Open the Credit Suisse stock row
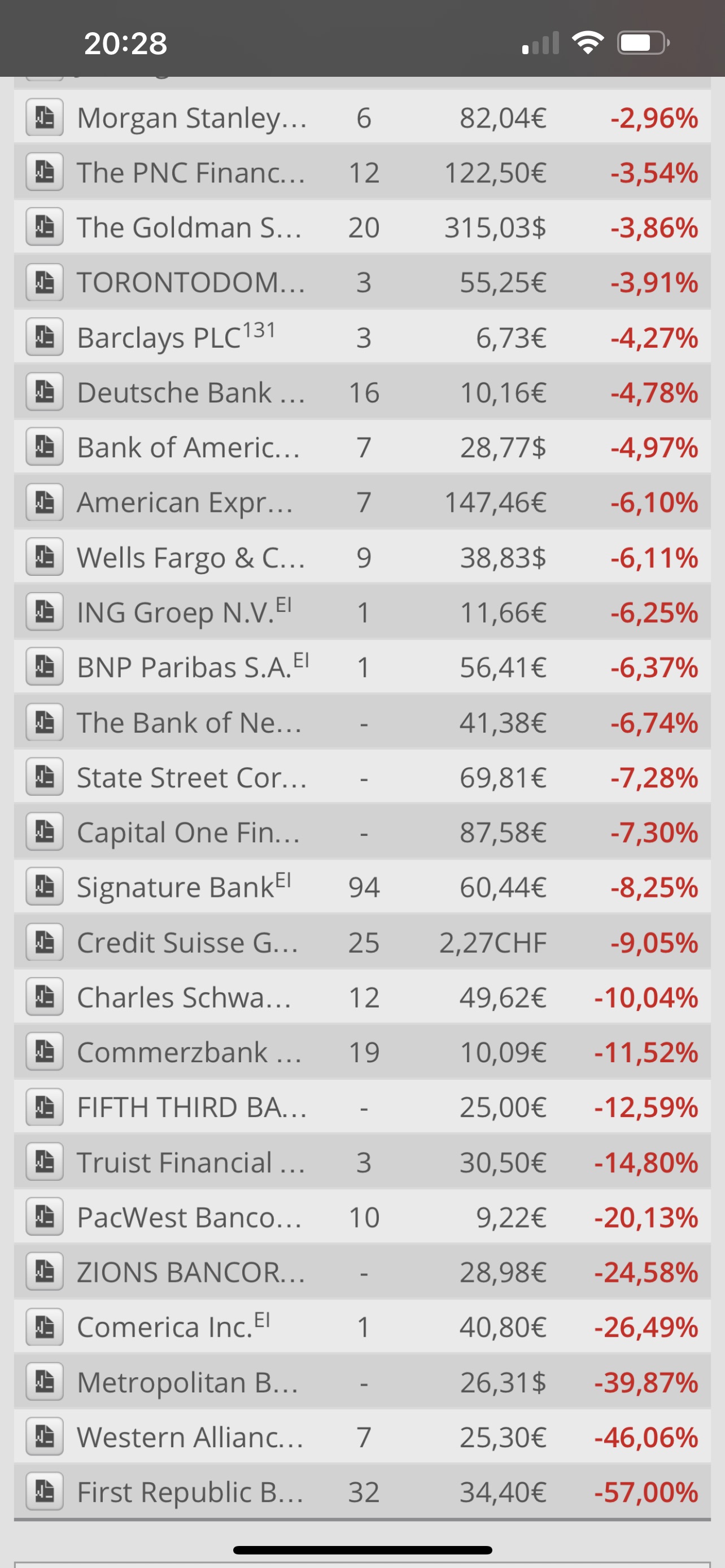The image size is (725, 1568). [x=187, y=942]
